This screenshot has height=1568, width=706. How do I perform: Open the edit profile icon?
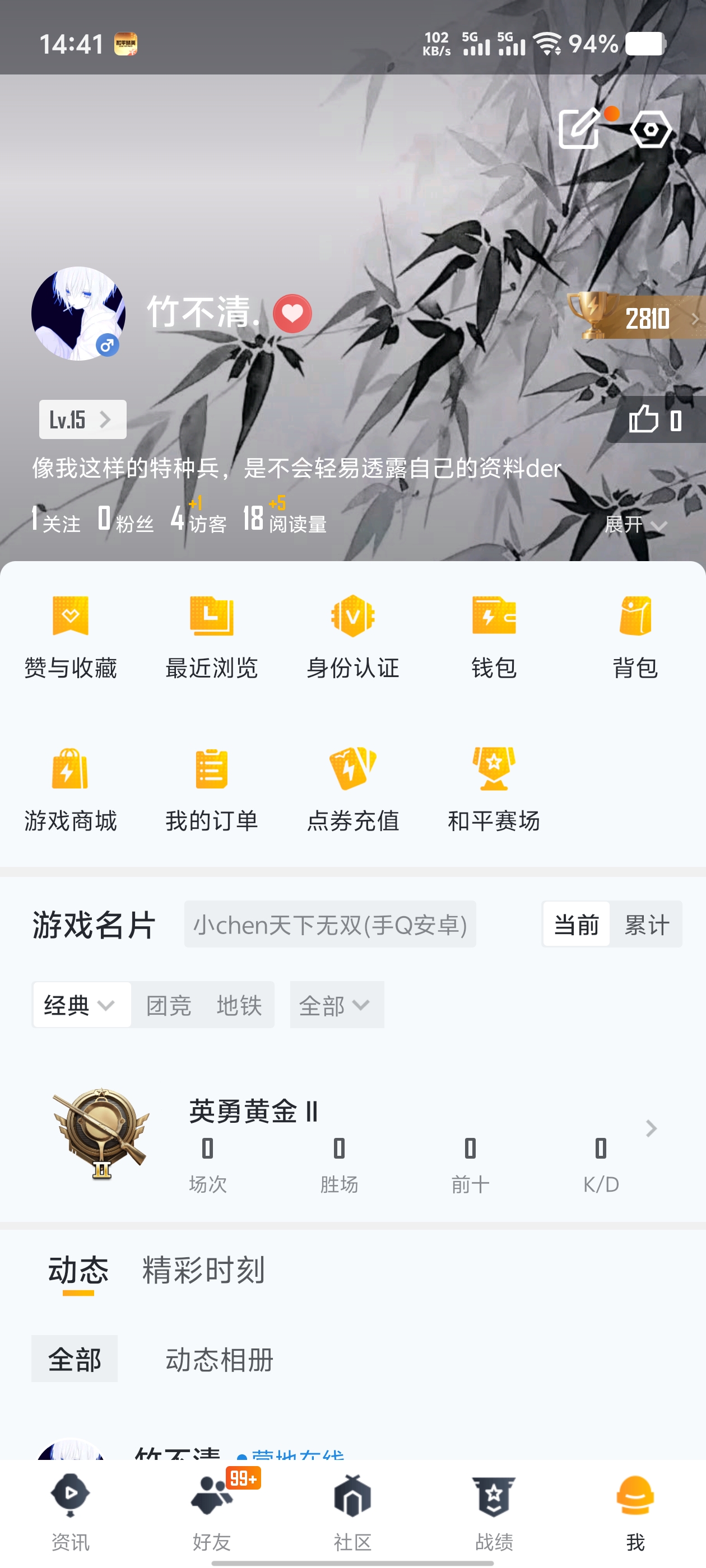pyautogui.click(x=579, y=128)
